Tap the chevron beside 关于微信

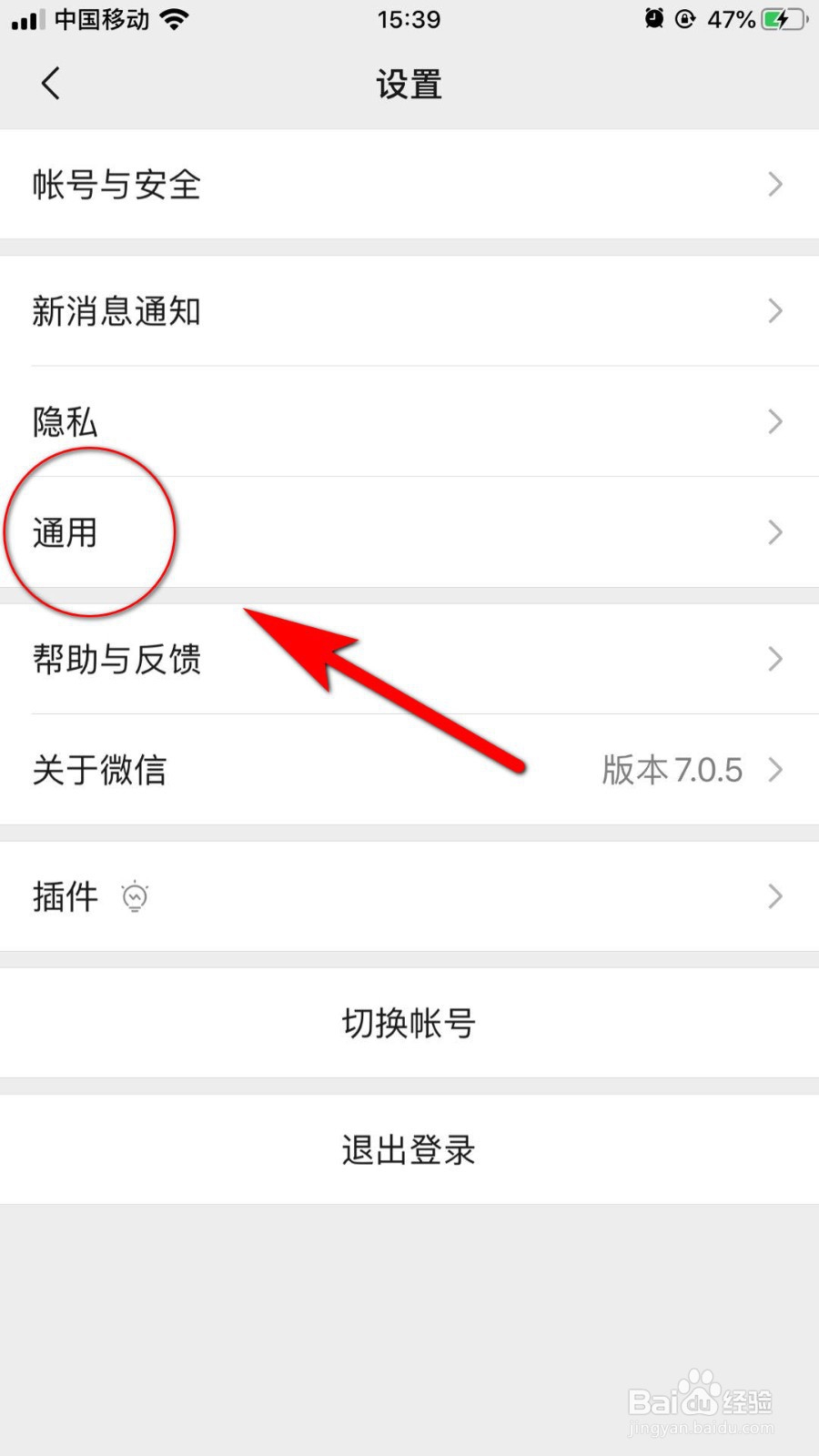pos(775,769)
